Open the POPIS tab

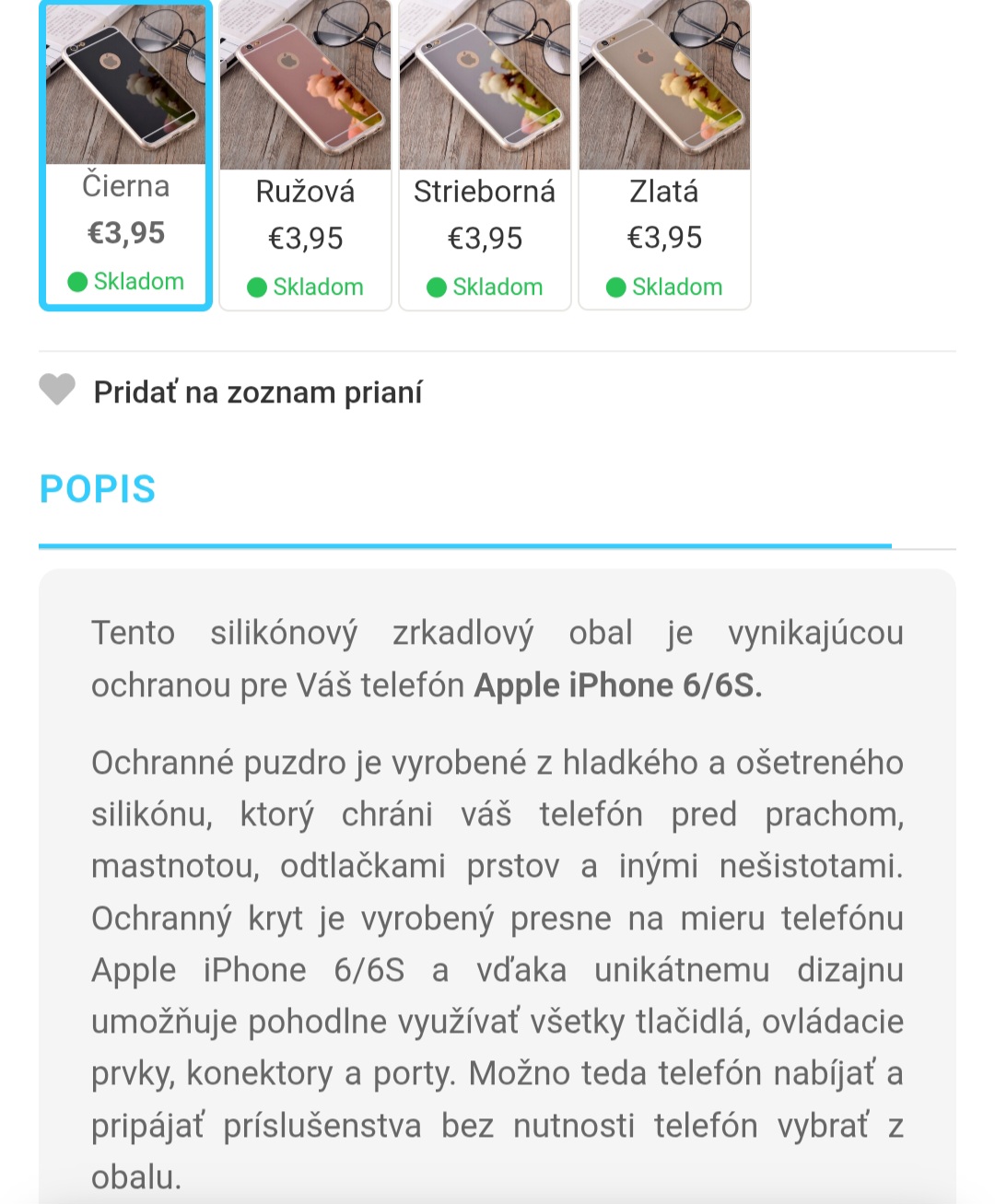click(98, 489)
